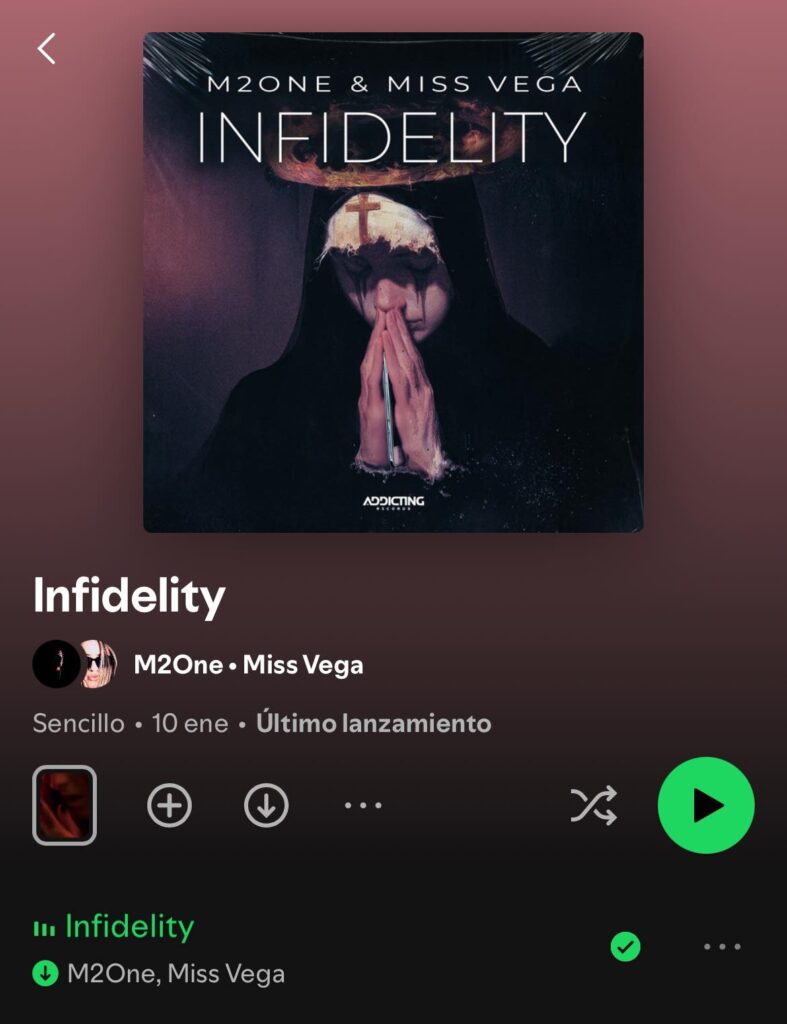Go back using the top arrow

click(x=46, y=48)
